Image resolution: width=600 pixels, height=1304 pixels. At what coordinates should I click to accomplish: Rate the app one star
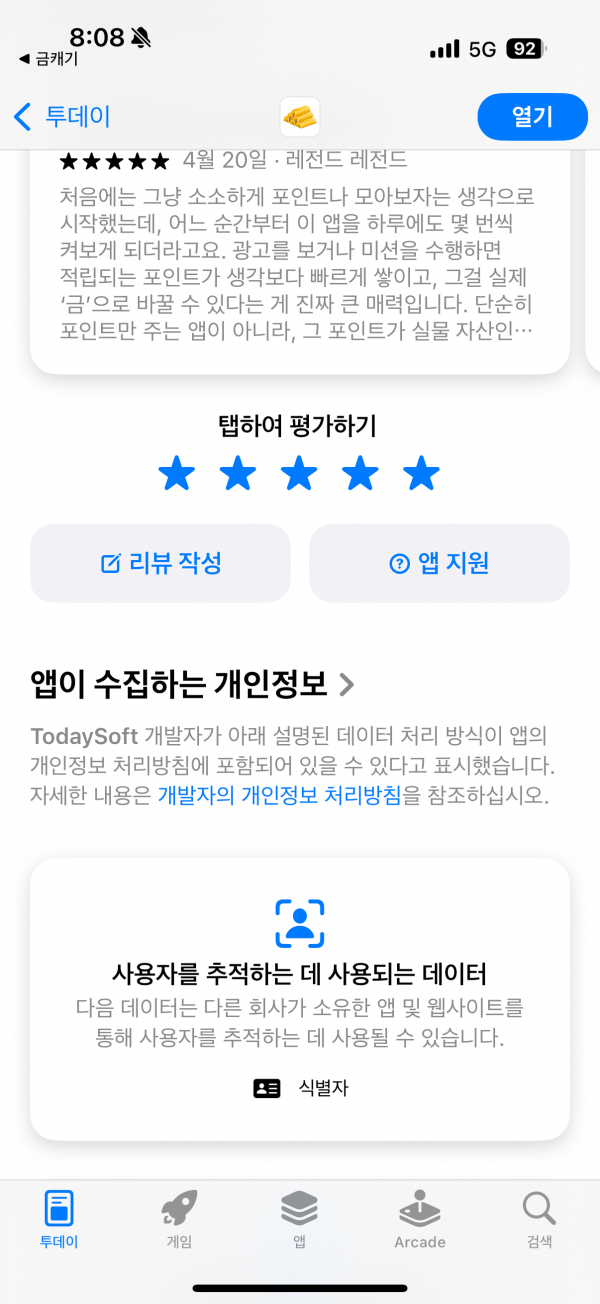177,473
